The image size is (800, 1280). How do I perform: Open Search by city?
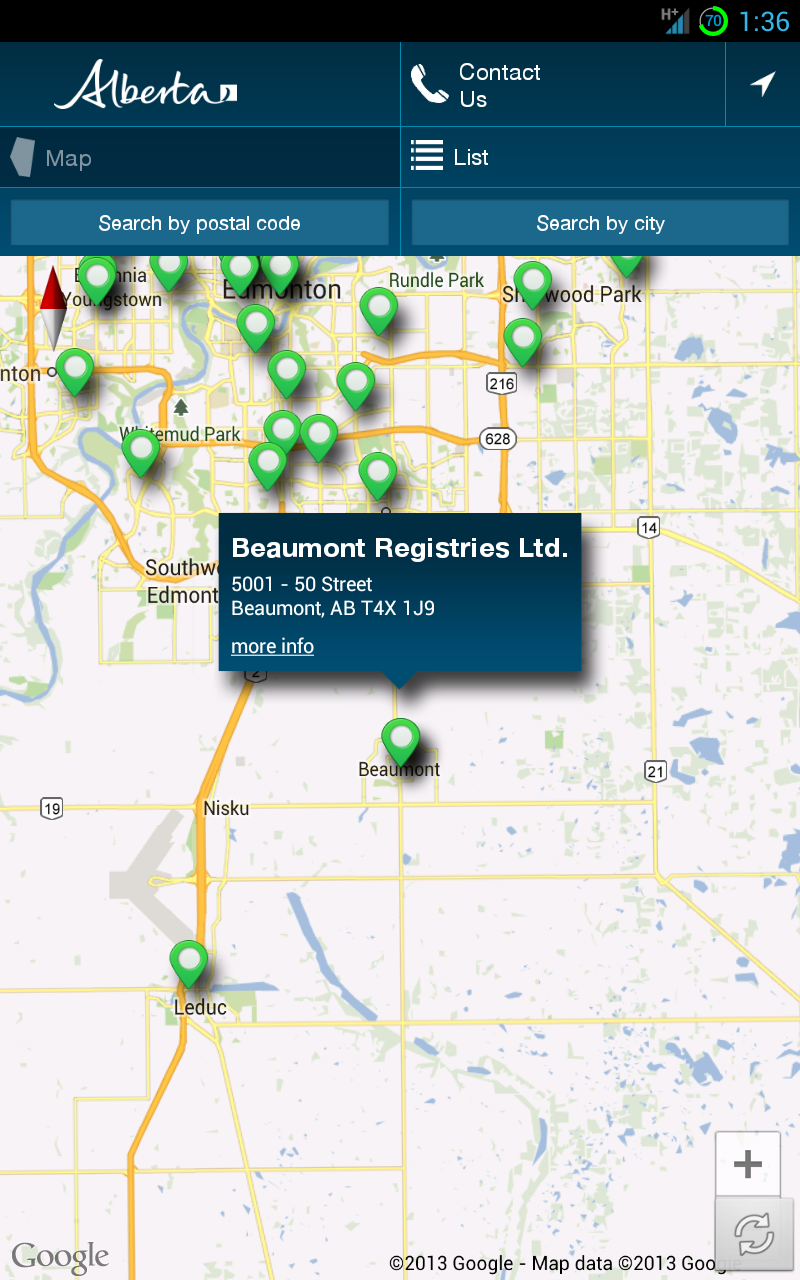(600, 223)
